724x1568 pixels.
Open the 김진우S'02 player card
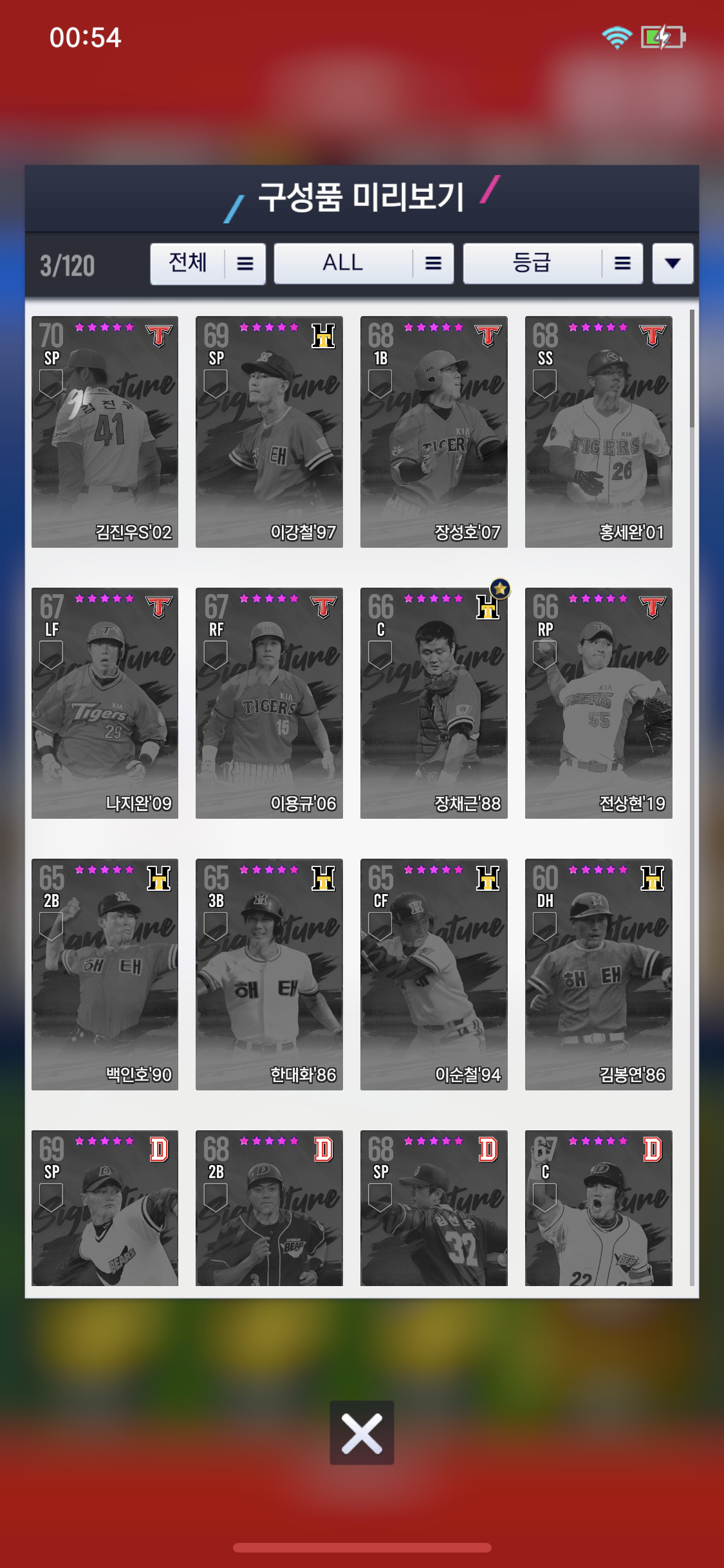tap(105, 432)
